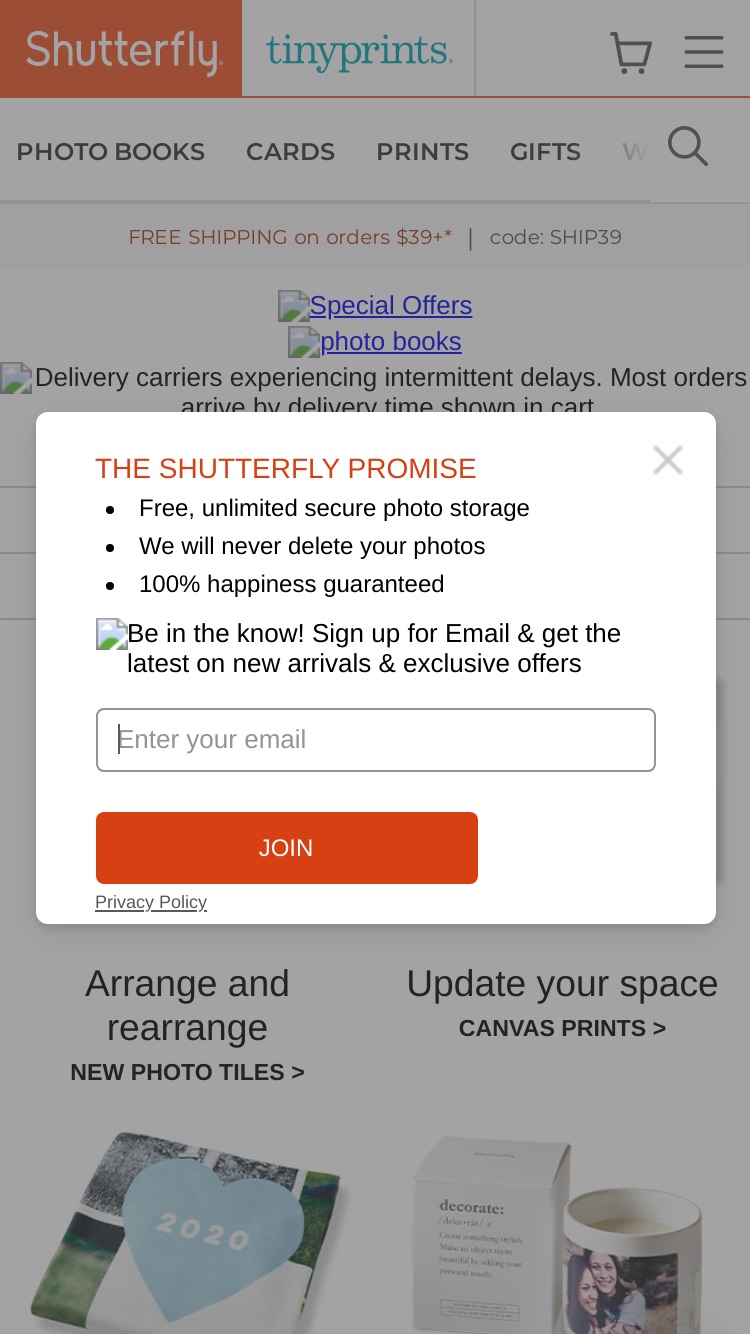Close the Shutterfly Promise popup
This screenshot has width=750, height=1334.
tap(667, 460)
